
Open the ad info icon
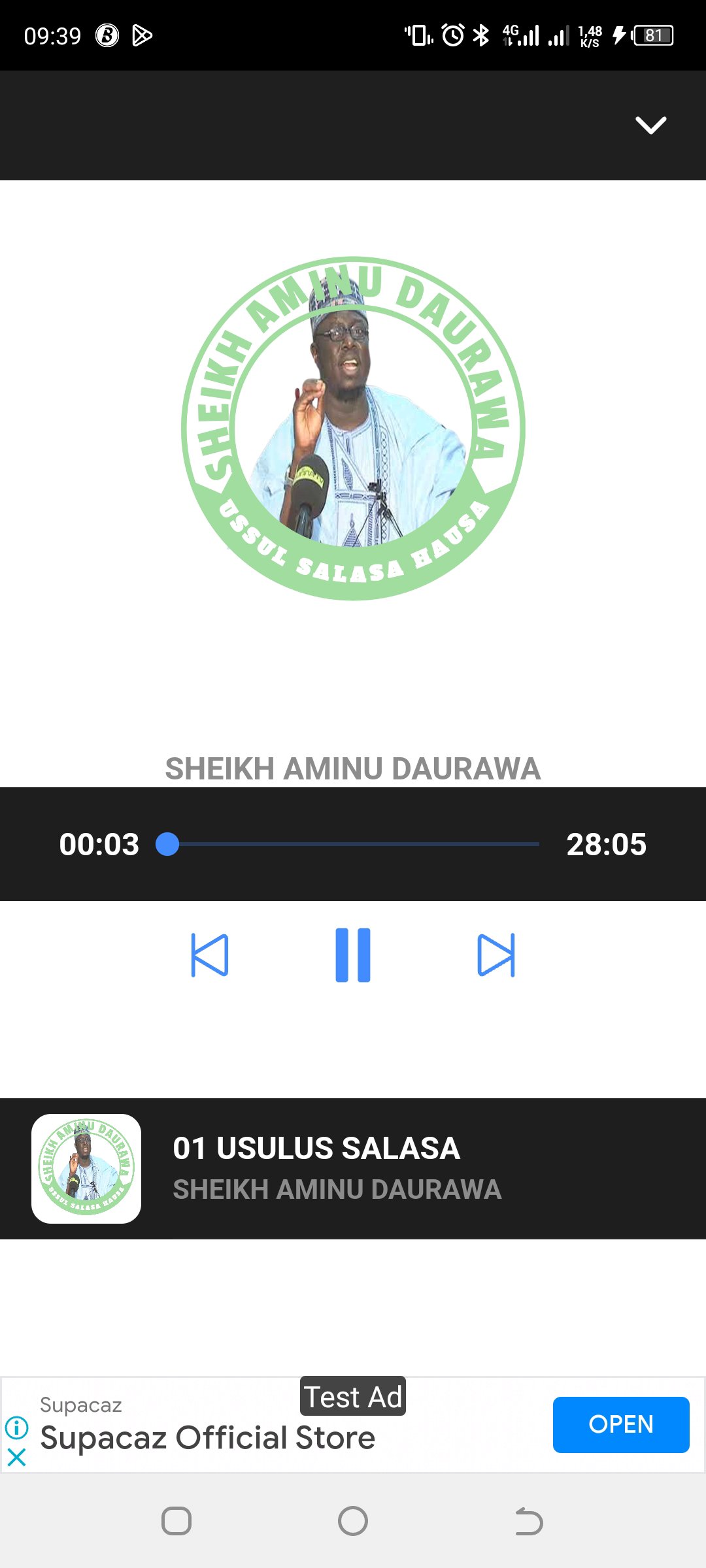[16, 1428]
